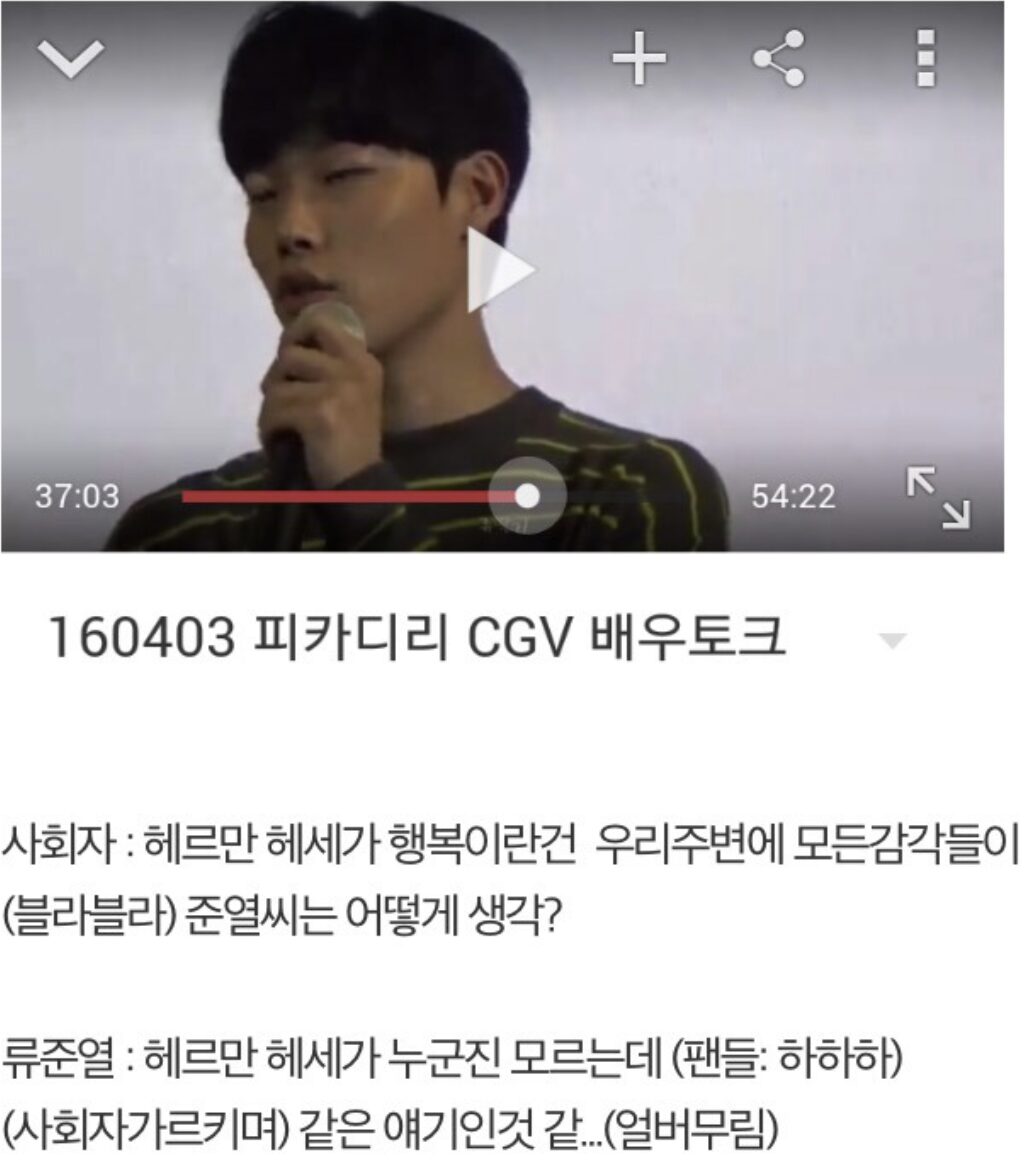This screenshot has width=1026, height=1166.
Task: Open the video overflow menu
Action: point(926,58)
